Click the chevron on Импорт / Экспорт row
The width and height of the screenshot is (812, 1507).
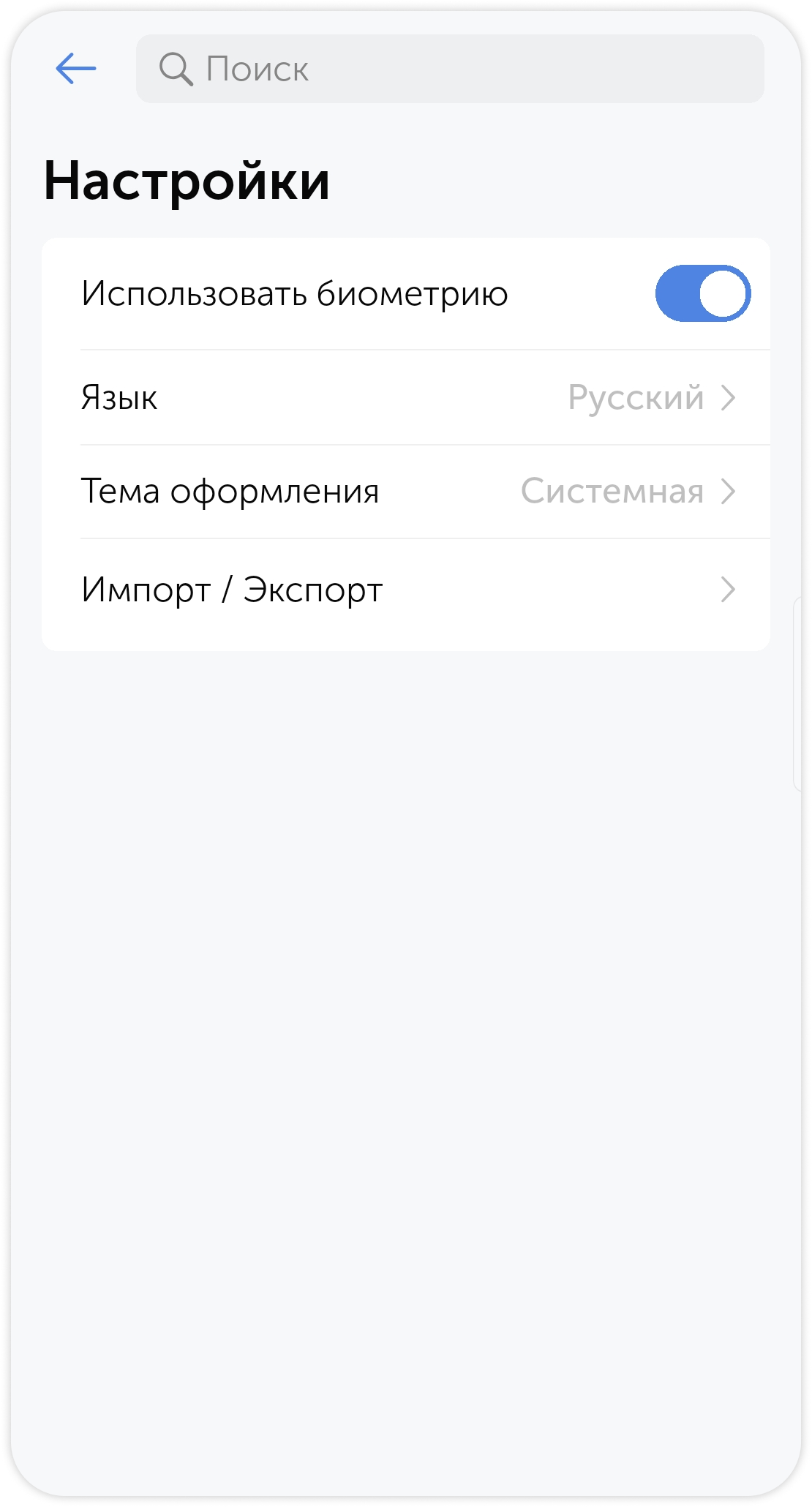(729, 590)
